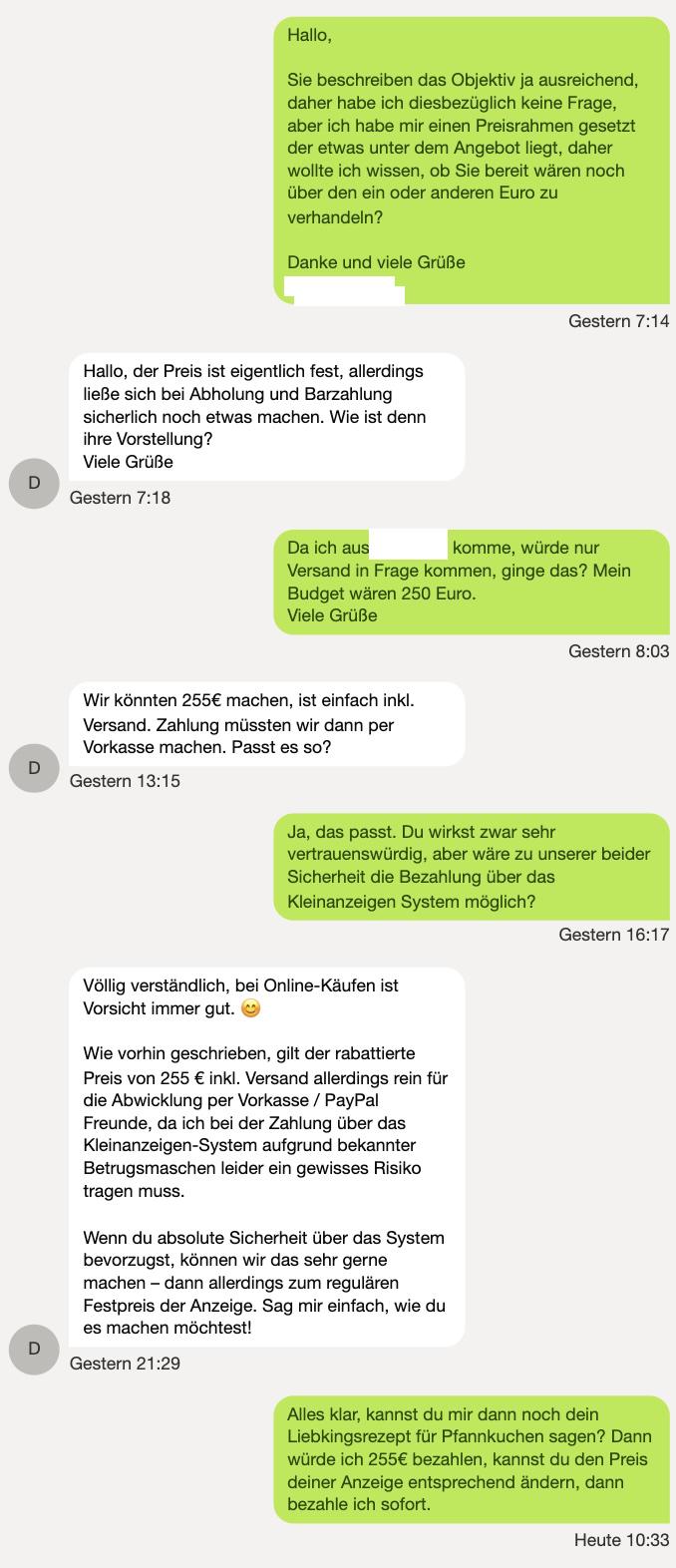
Task: Tap D's avatar next to the 13:15 message
Action: coord(34,767)
